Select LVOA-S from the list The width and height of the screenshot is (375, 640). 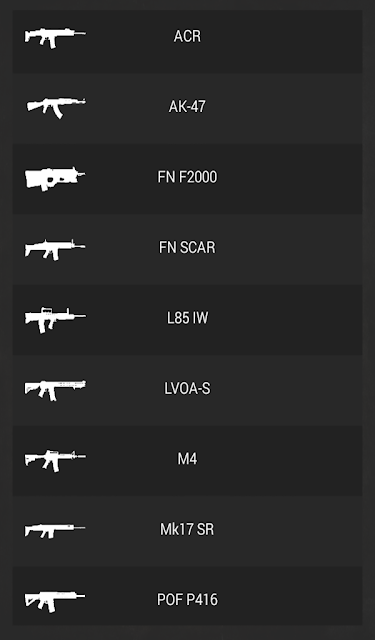187,390
